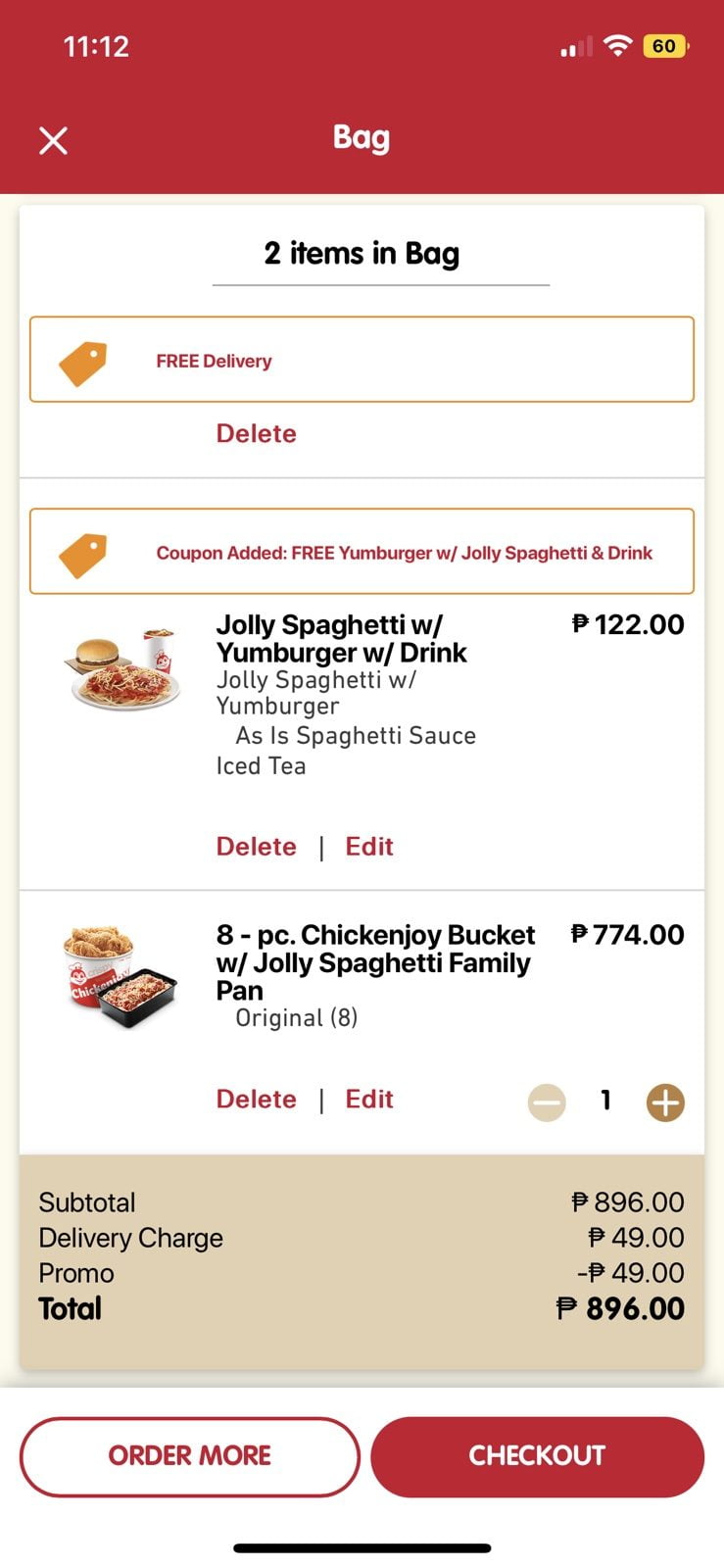This screenshot has width=724, height=1568.
Task: Decrease Chickenjoy Bucket quantity
Action: [547, 1102]
